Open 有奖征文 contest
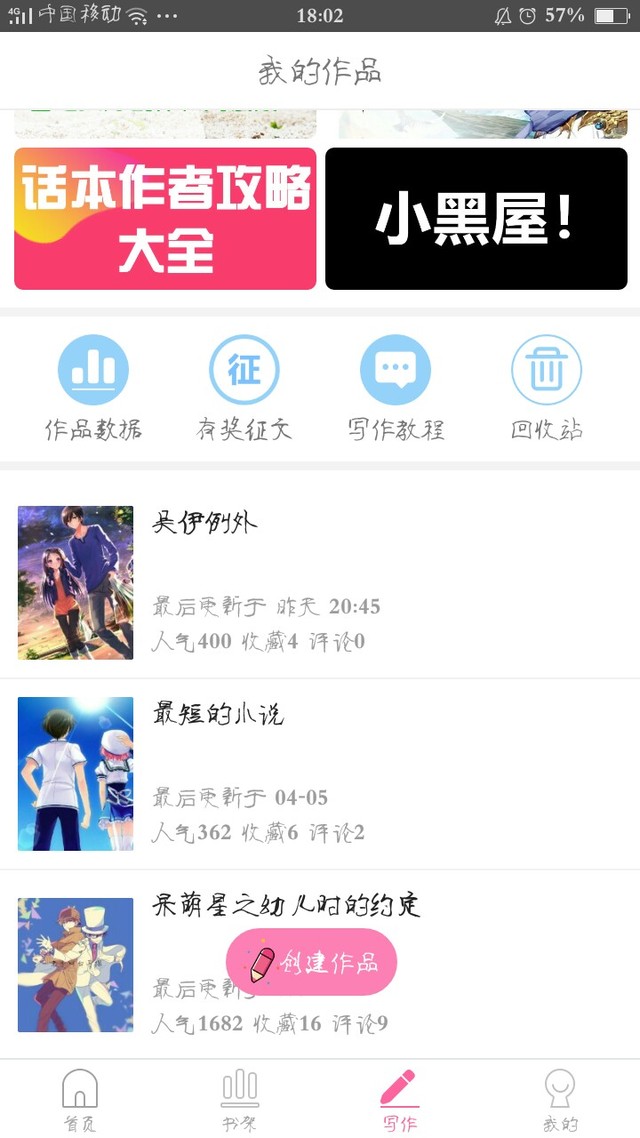 coord(244,388)
